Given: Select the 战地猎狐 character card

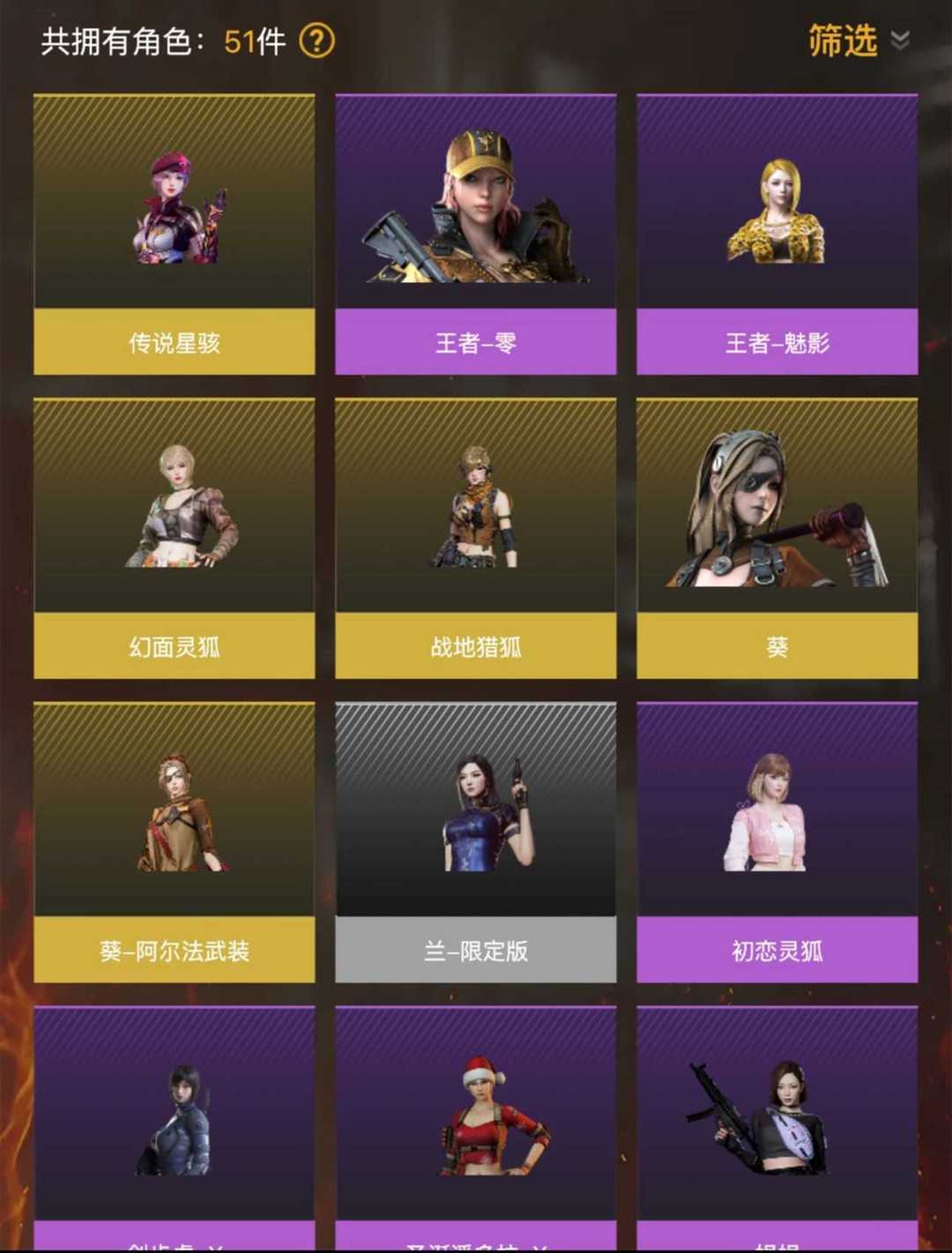Looking at the screenshot, I should point(475,510).
